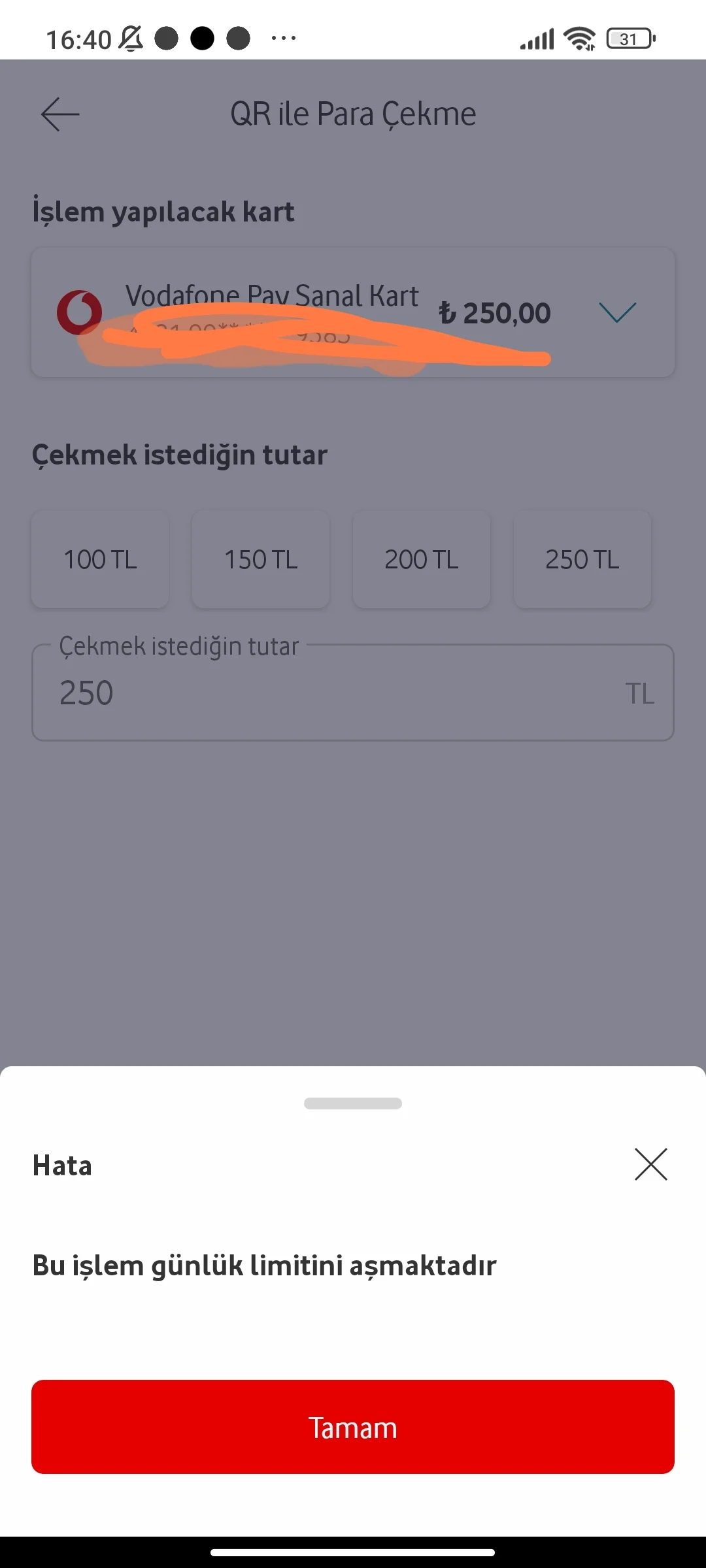Tap the Vodafone logo on the card
This screenshot has height=1568, width=706.
(80, 314)
